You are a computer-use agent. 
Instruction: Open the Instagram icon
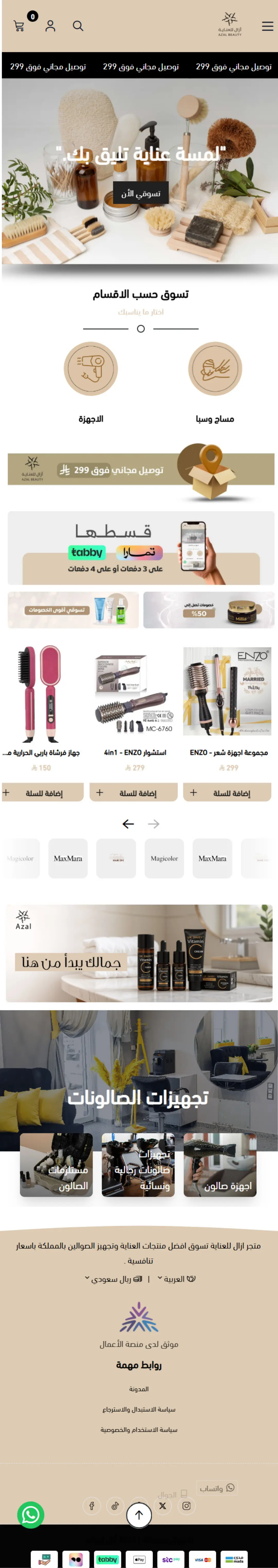186,1505
